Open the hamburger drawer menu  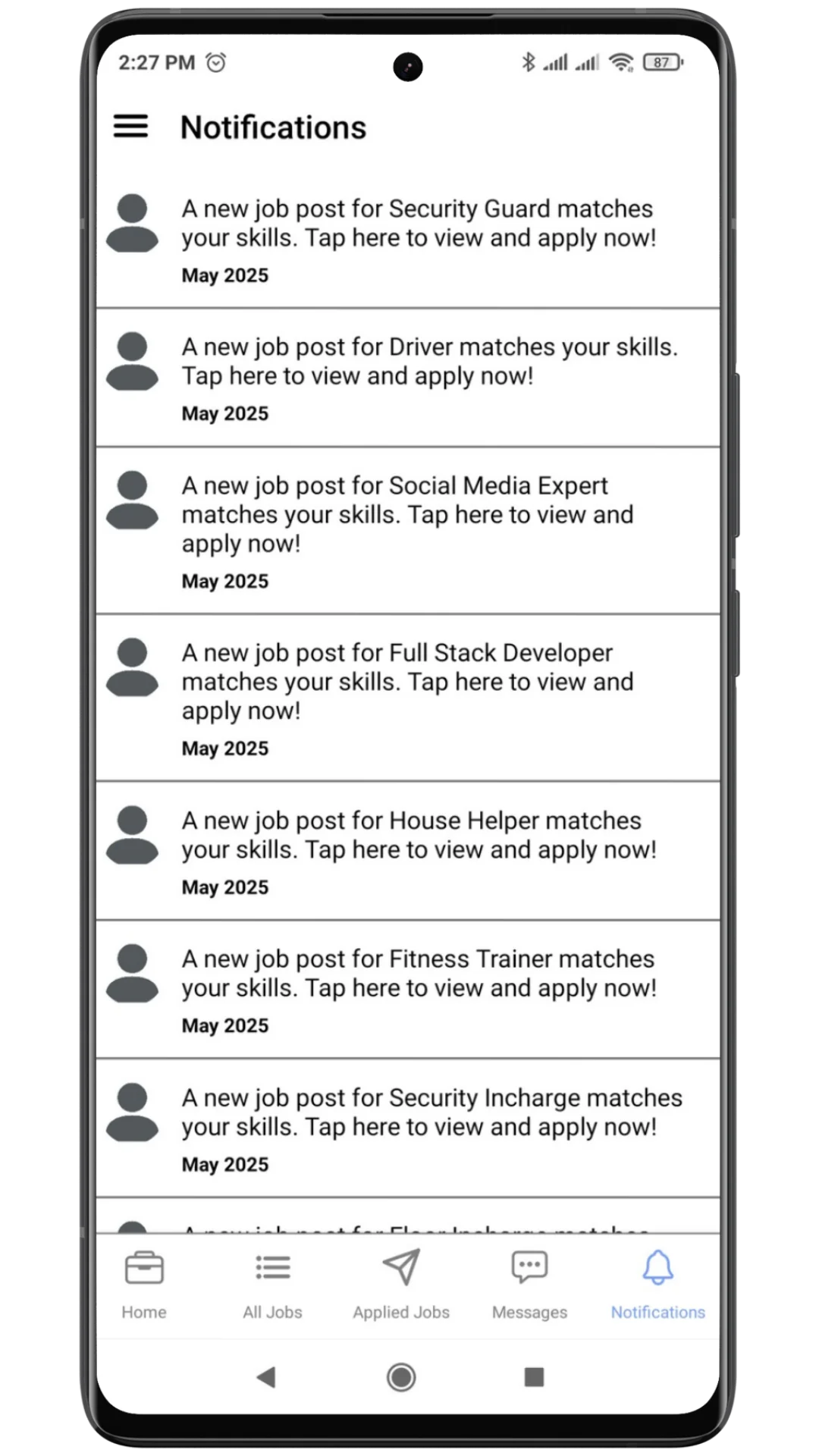pyautogui.click(x=130, y=127)
